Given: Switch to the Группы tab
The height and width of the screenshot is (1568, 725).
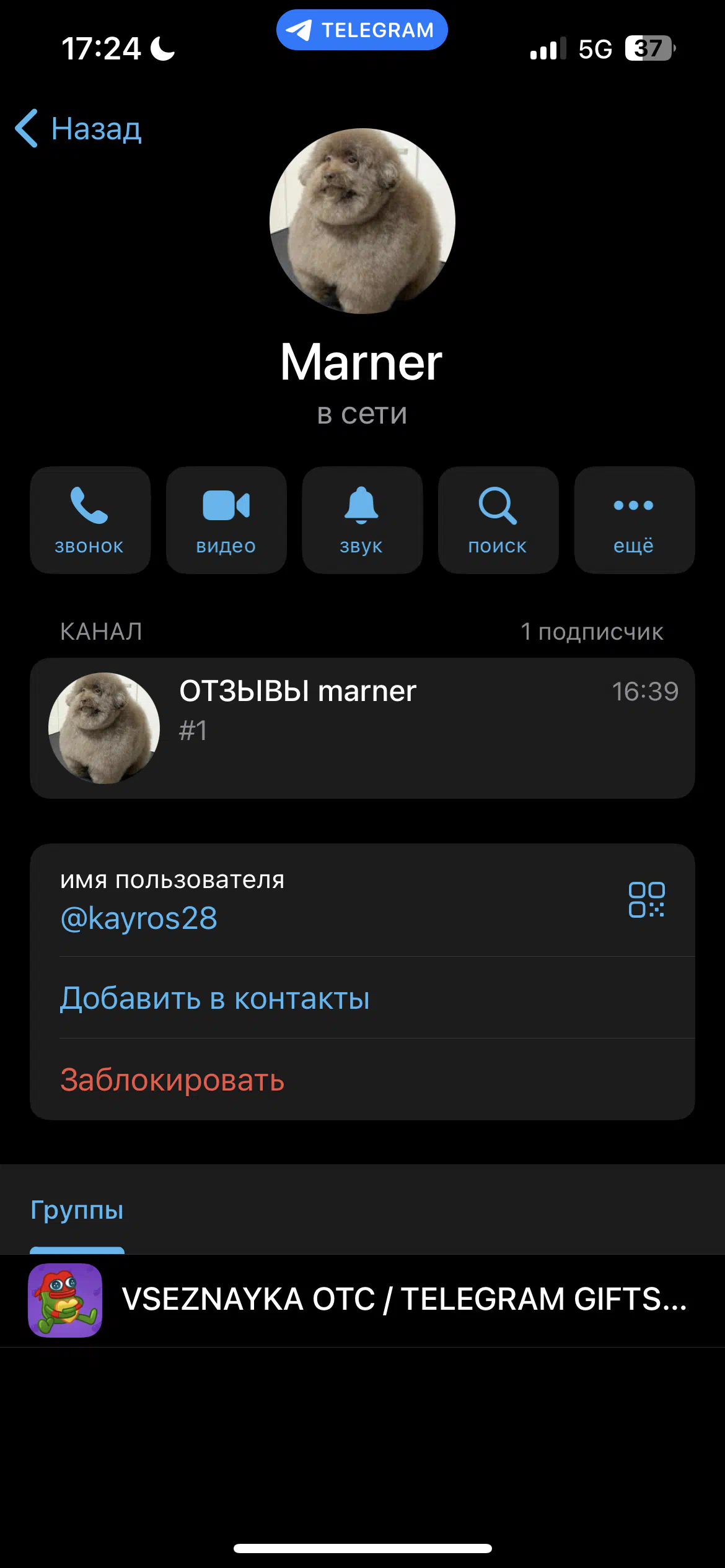Looking at the screenshot, I should click(x=77, y=1209).
